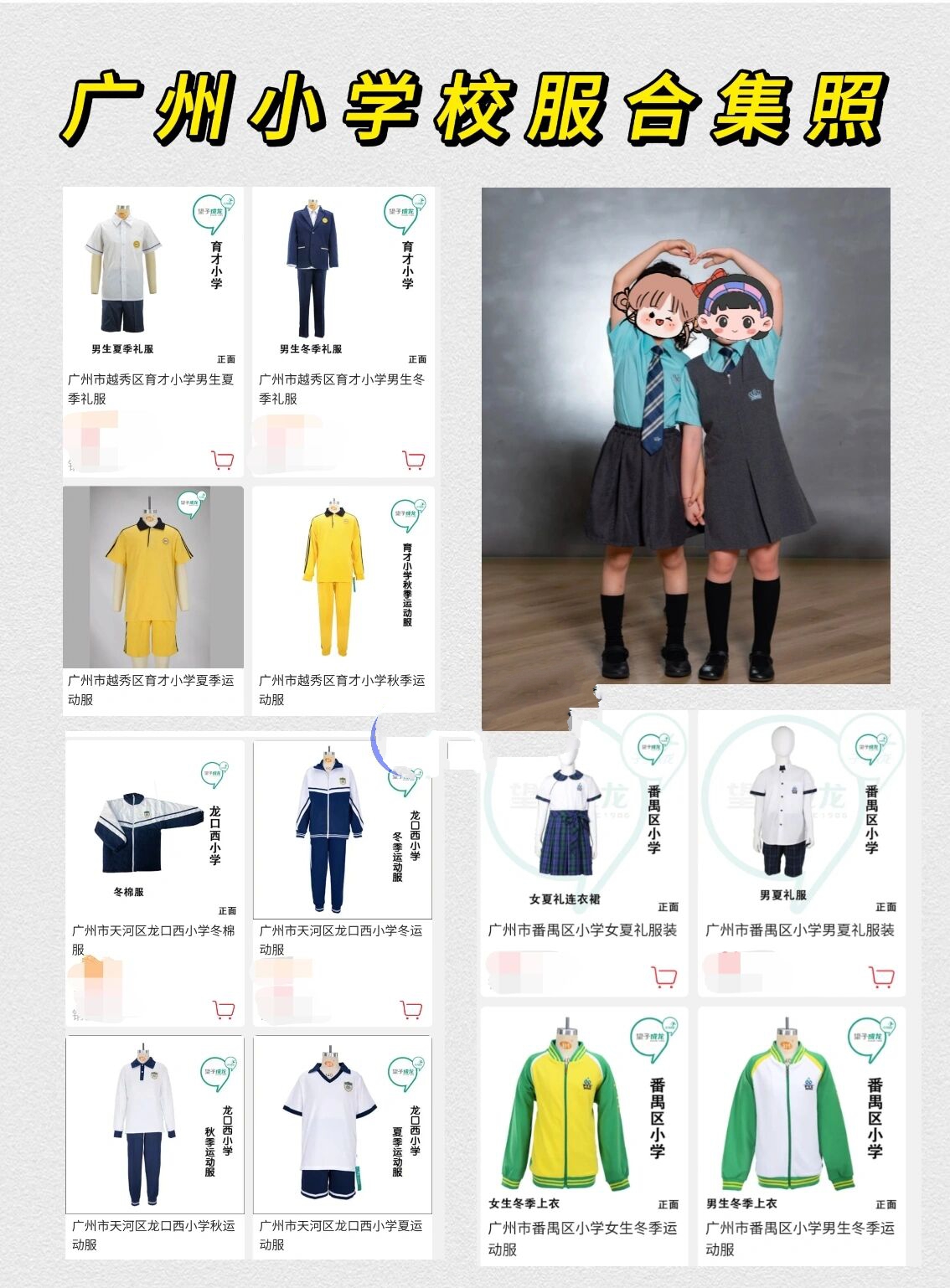This screenshot has width=950, height=1288.
Task: Click the 正面 label on the 男夏礼服 card
Action: (885, 907)
